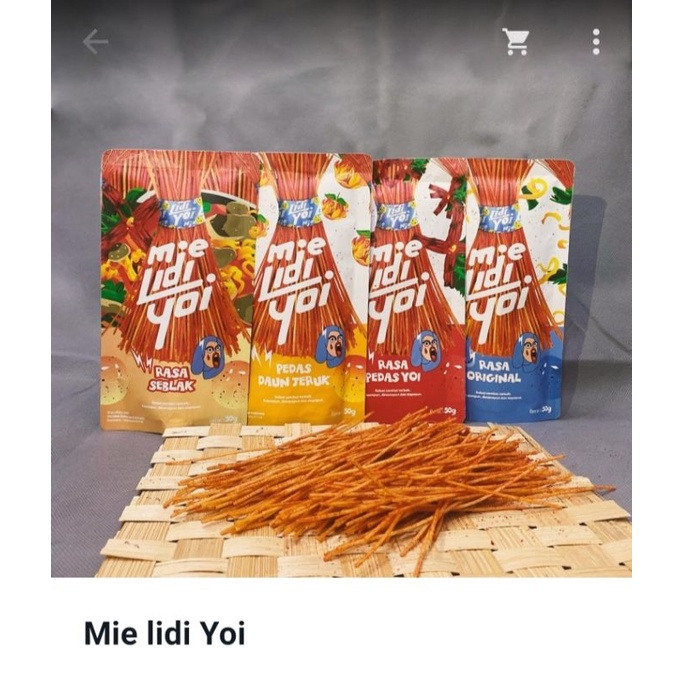The image size is (682, 682).
Task: Open the shopping cart
Action: (516, 41)
